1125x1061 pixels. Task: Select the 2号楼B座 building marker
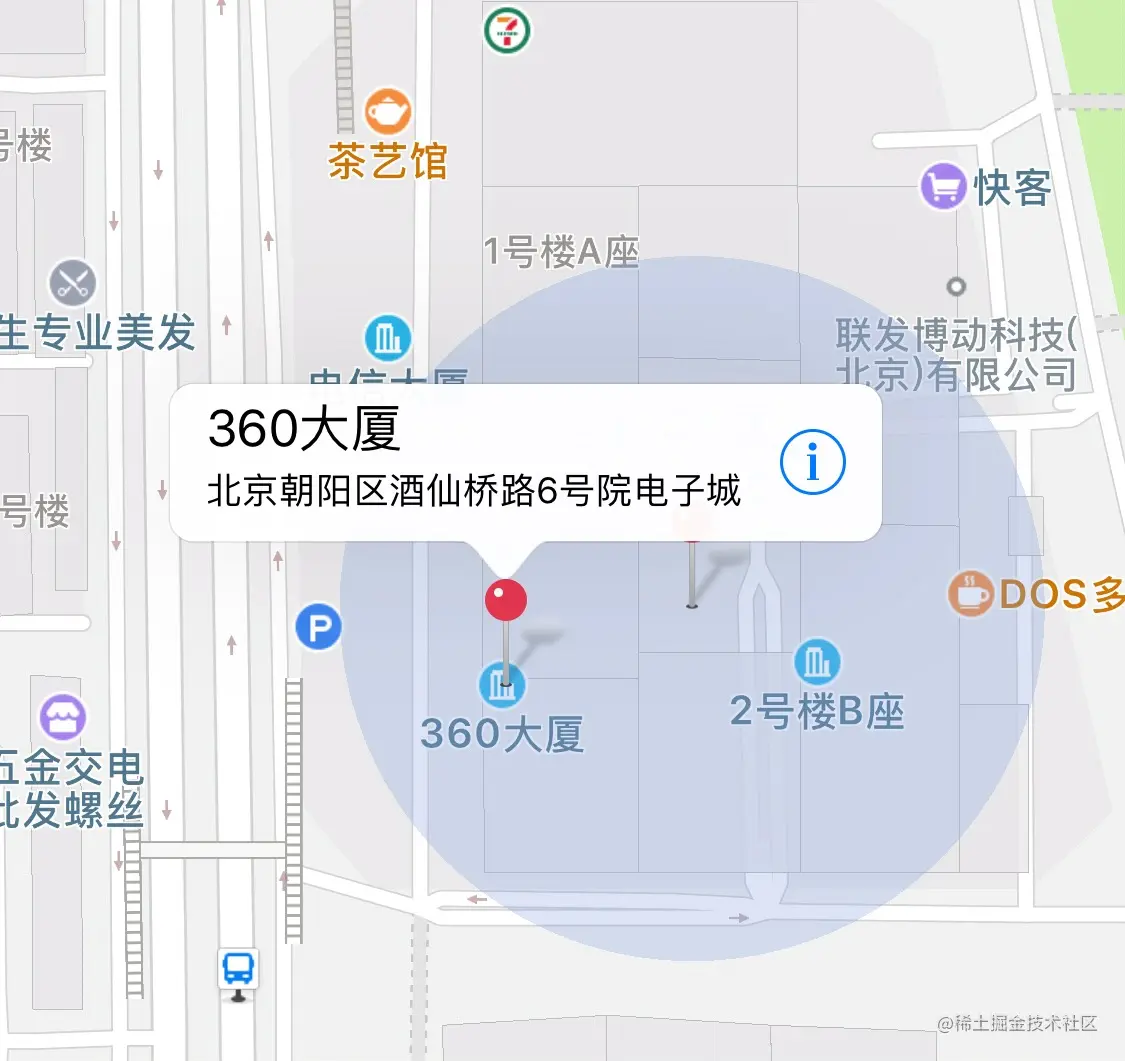click(x=817, y=662)
